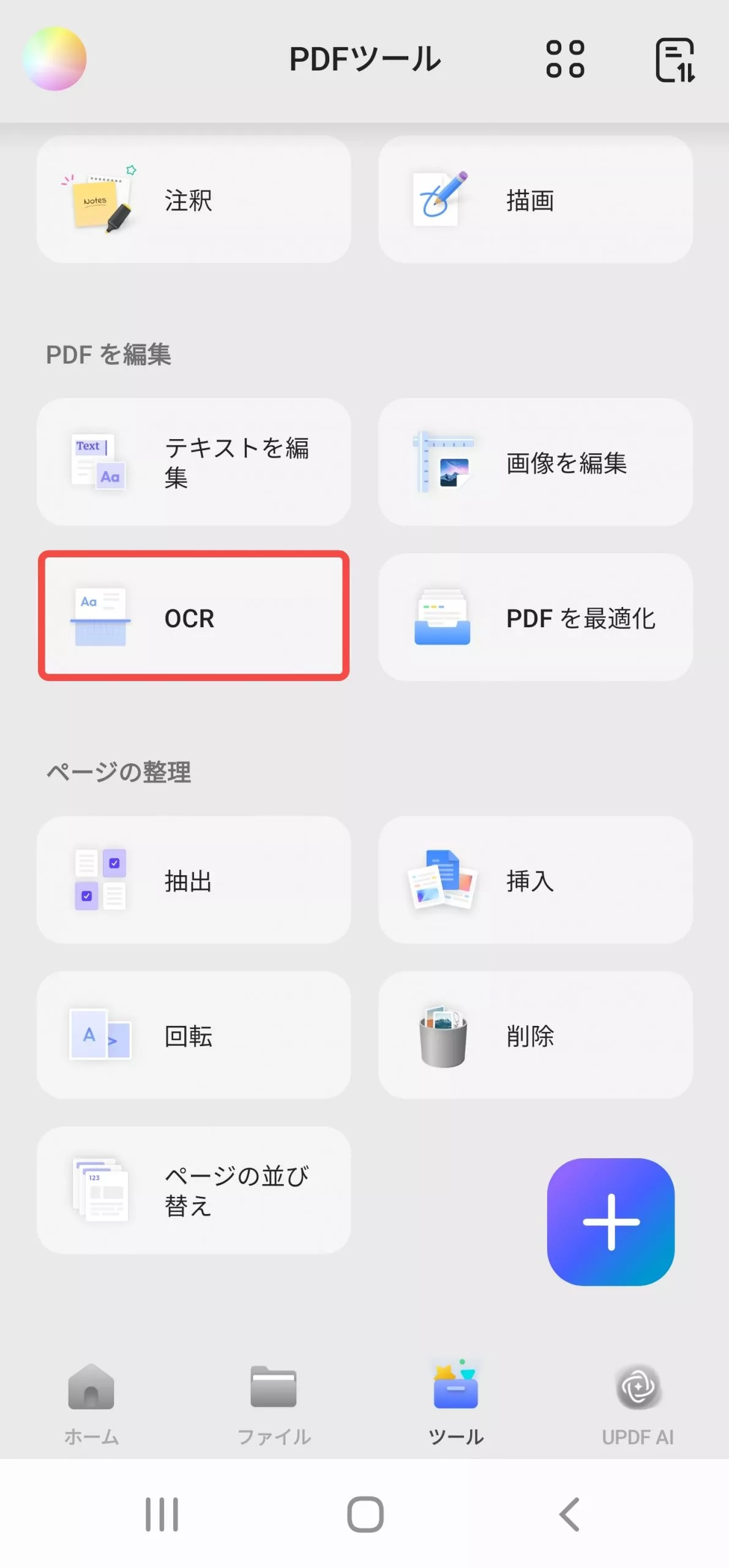Open PDF を最適化 tool

[535, 617]
